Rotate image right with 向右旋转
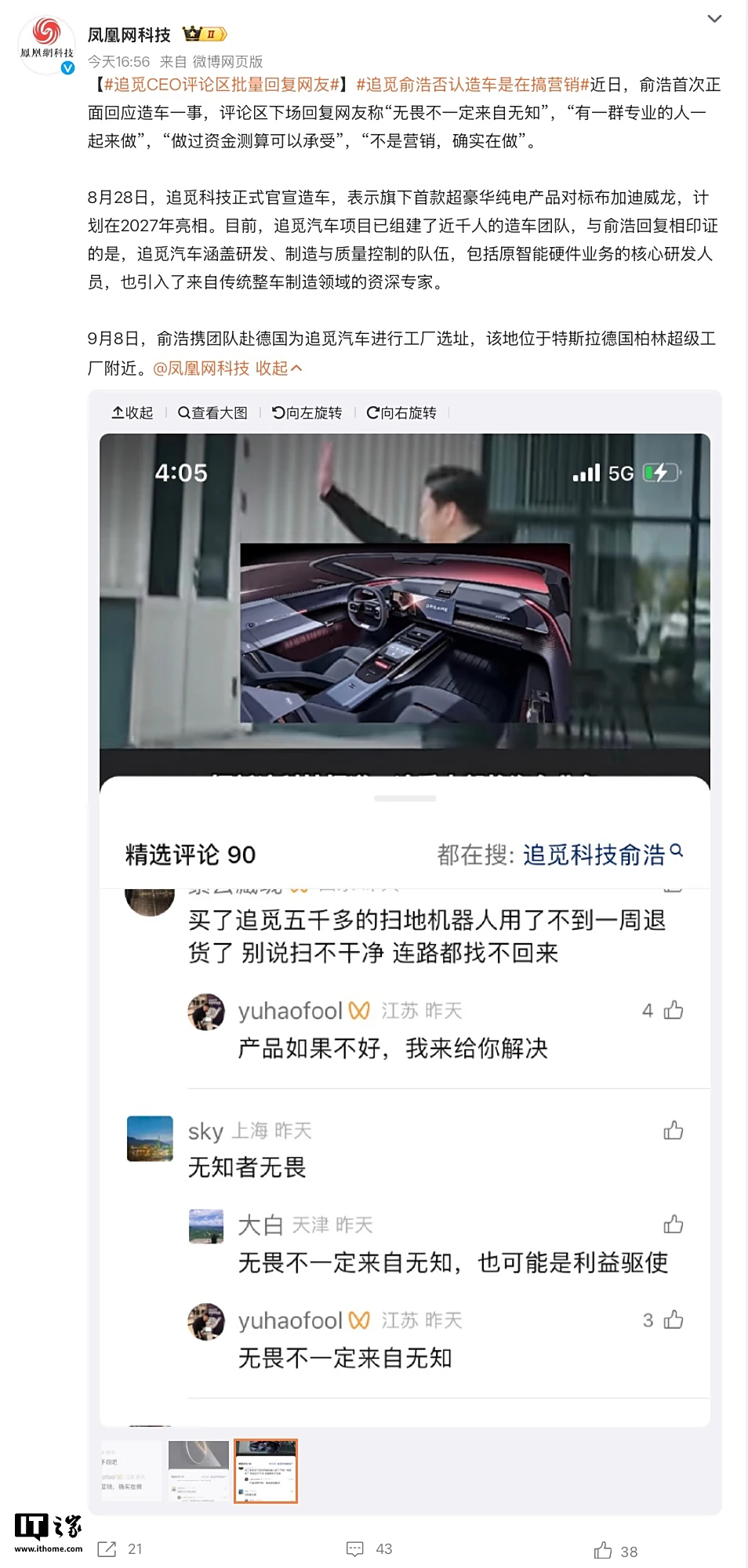This screenshot has width=748, height=1568. (x=401, y=413)
